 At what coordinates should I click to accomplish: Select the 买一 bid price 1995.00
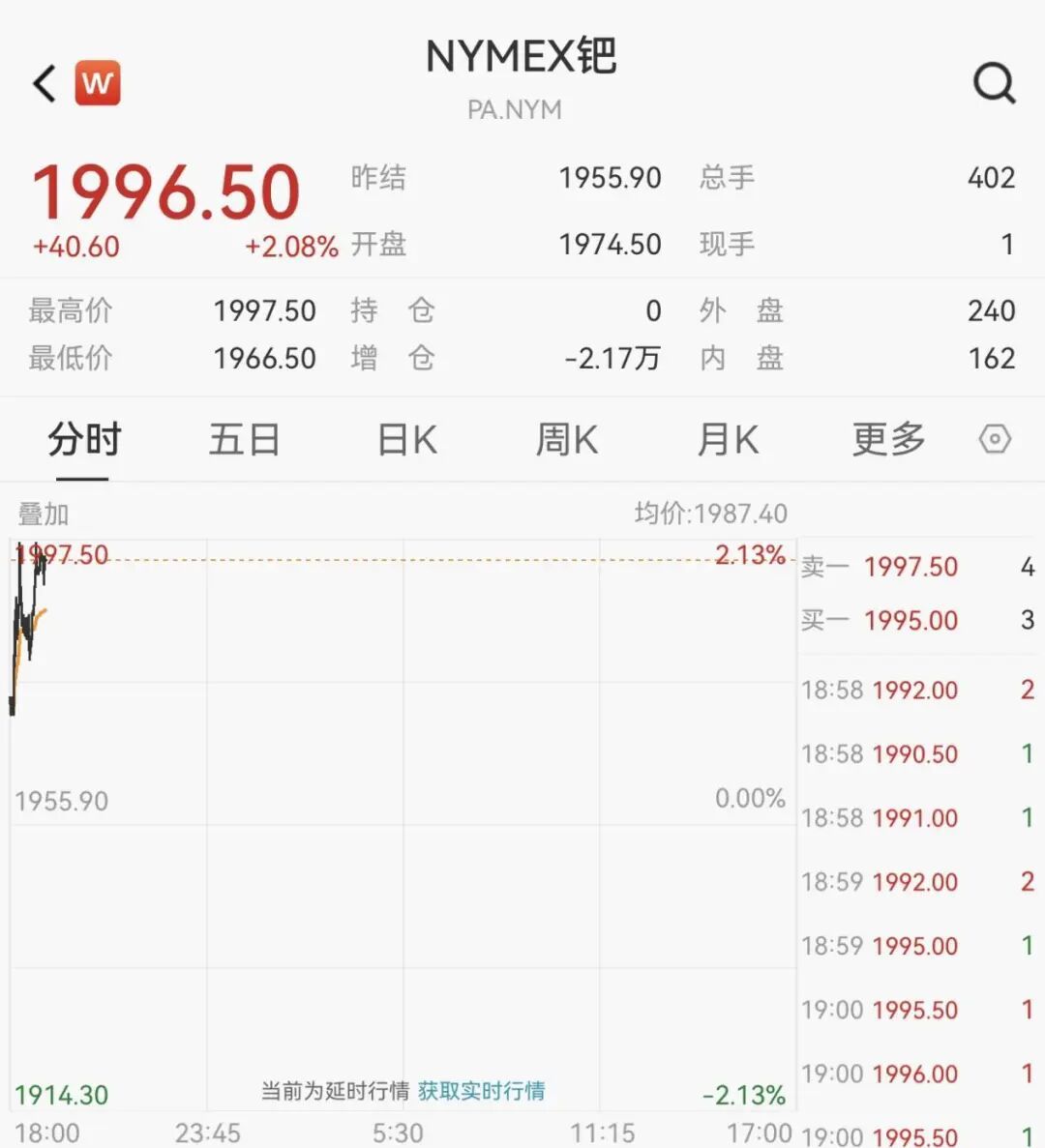(911, 620)
